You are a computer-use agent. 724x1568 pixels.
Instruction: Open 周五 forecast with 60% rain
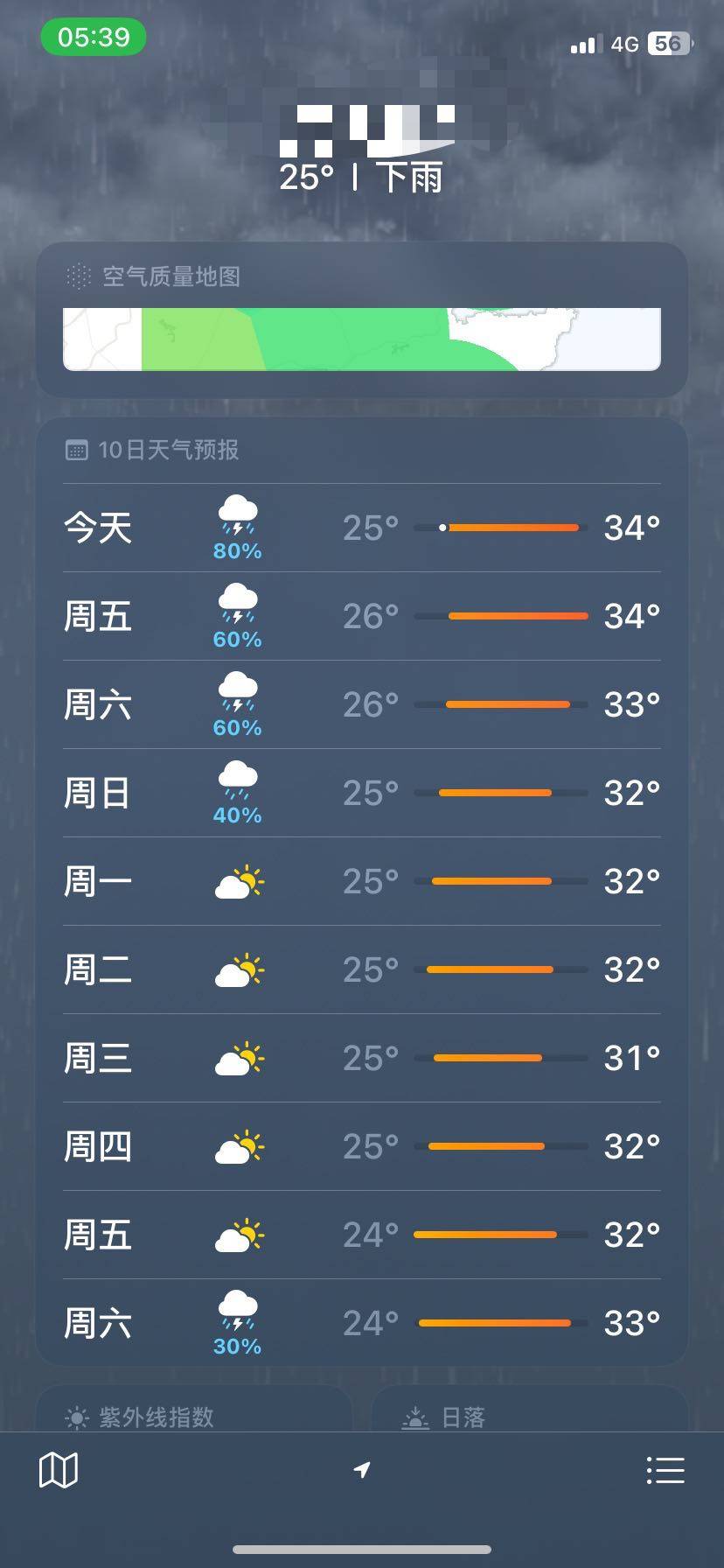click(362, 616)
